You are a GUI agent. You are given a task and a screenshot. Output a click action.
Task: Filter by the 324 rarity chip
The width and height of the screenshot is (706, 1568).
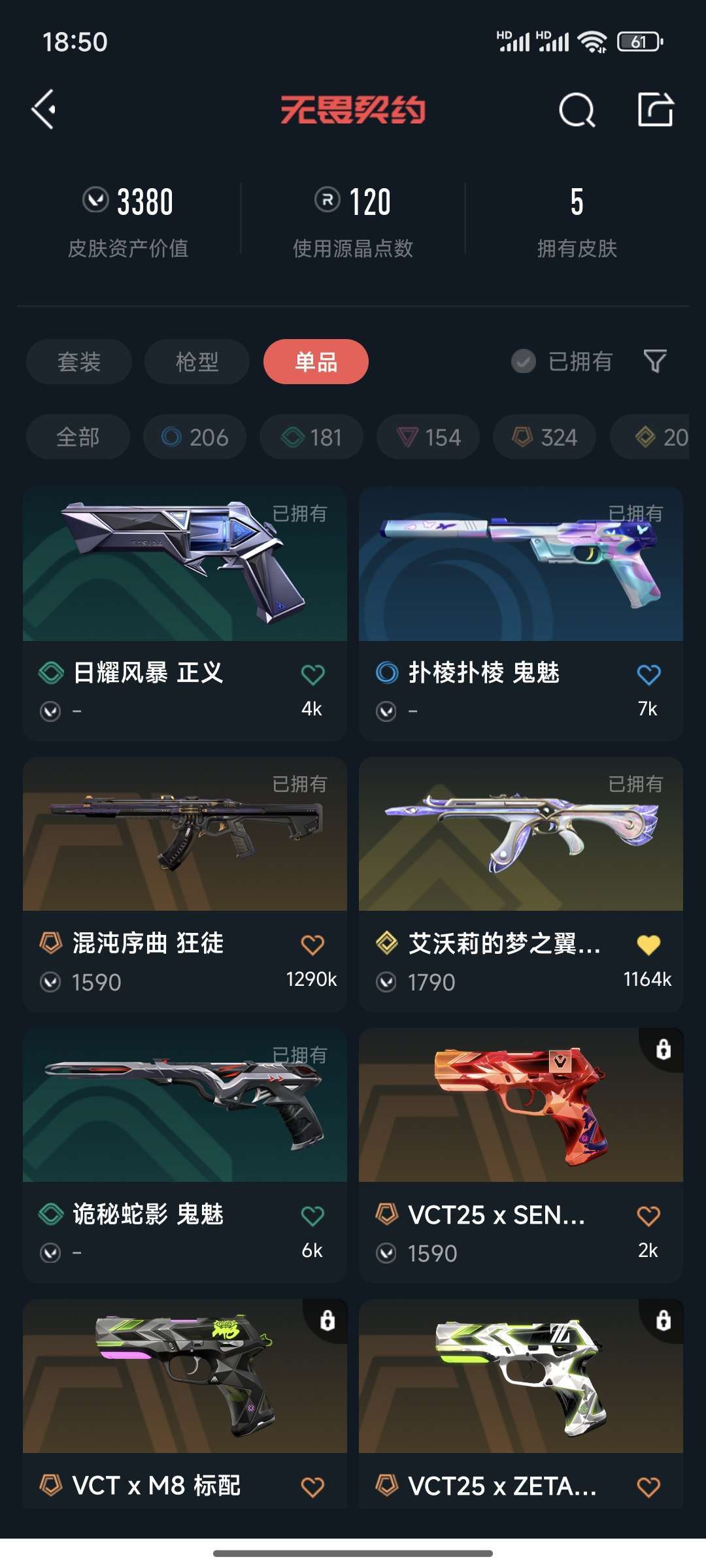[x=545, y=437]
